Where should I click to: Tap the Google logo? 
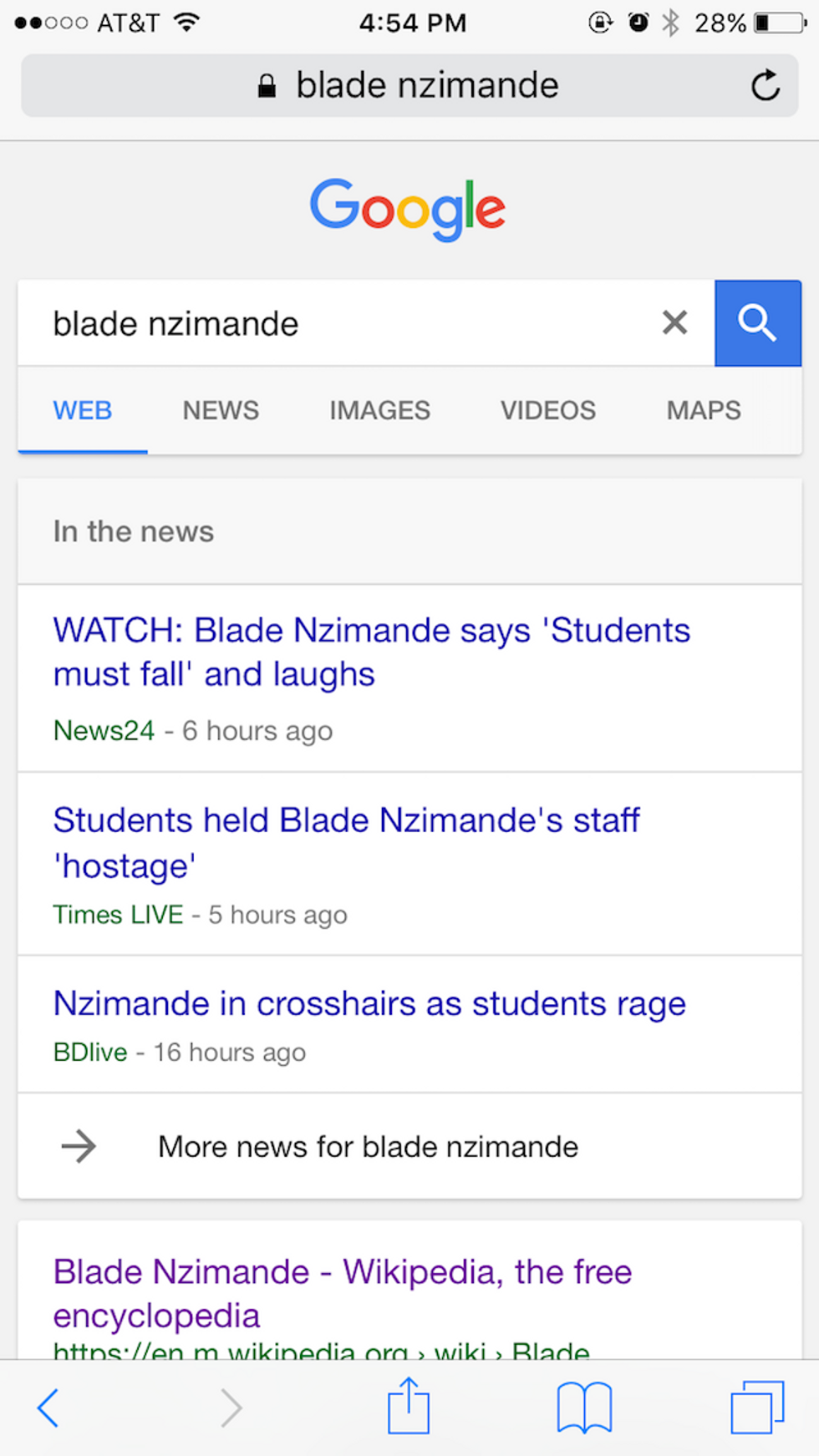[408, 208]
